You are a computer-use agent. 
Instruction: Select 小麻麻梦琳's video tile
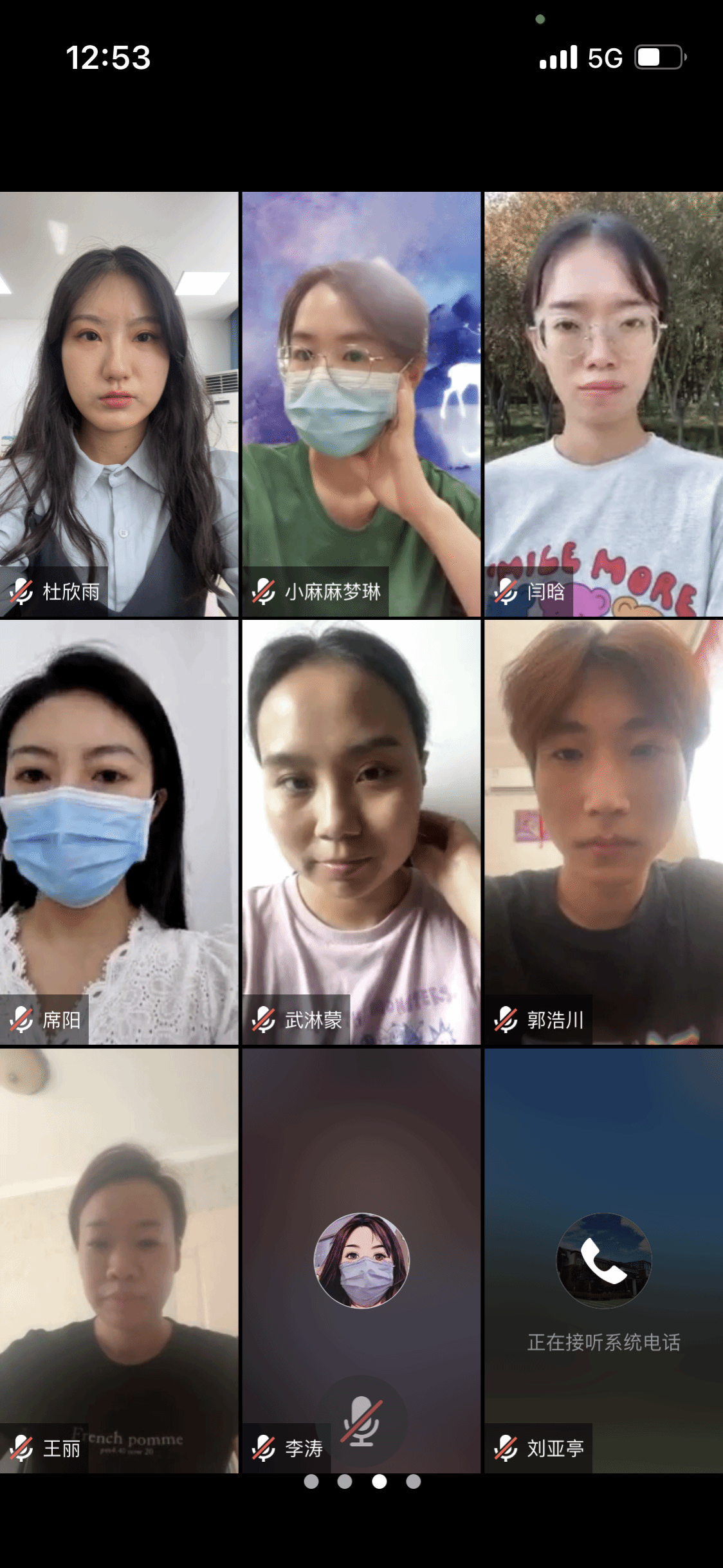[361, 404]
